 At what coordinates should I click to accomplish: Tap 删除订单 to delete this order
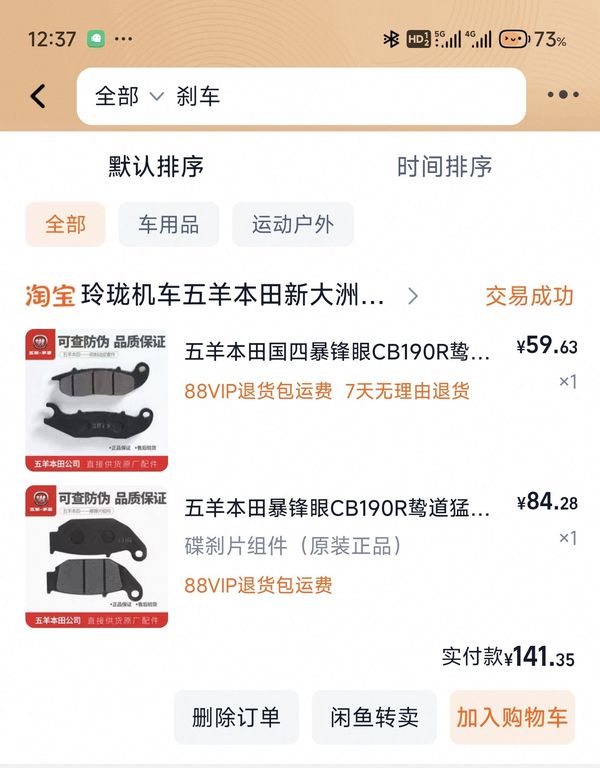236,717
